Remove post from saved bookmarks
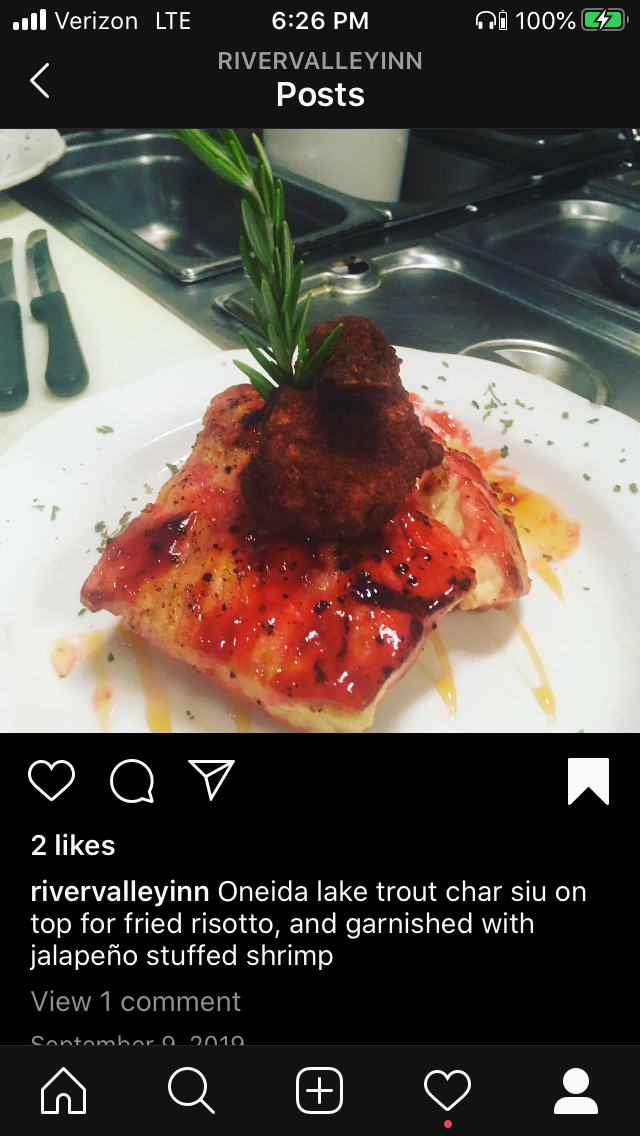Screen dimensions: 640x1136 click(588, 781)
